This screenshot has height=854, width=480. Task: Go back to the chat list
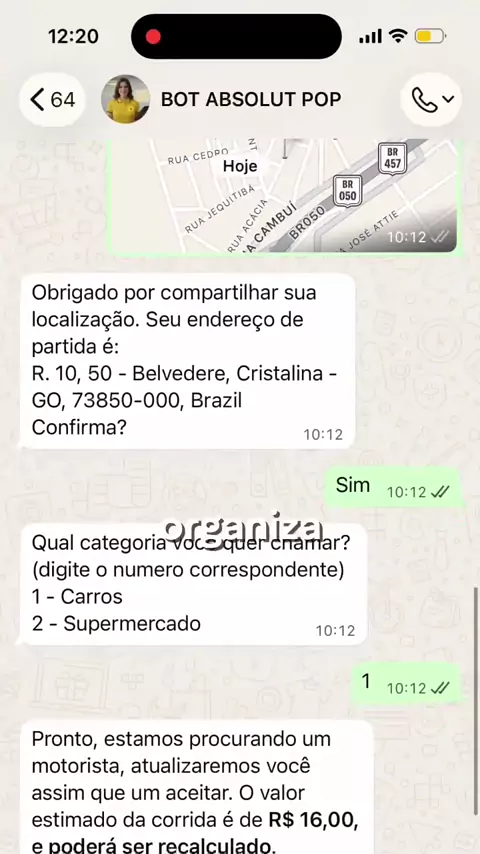point(52,100)
